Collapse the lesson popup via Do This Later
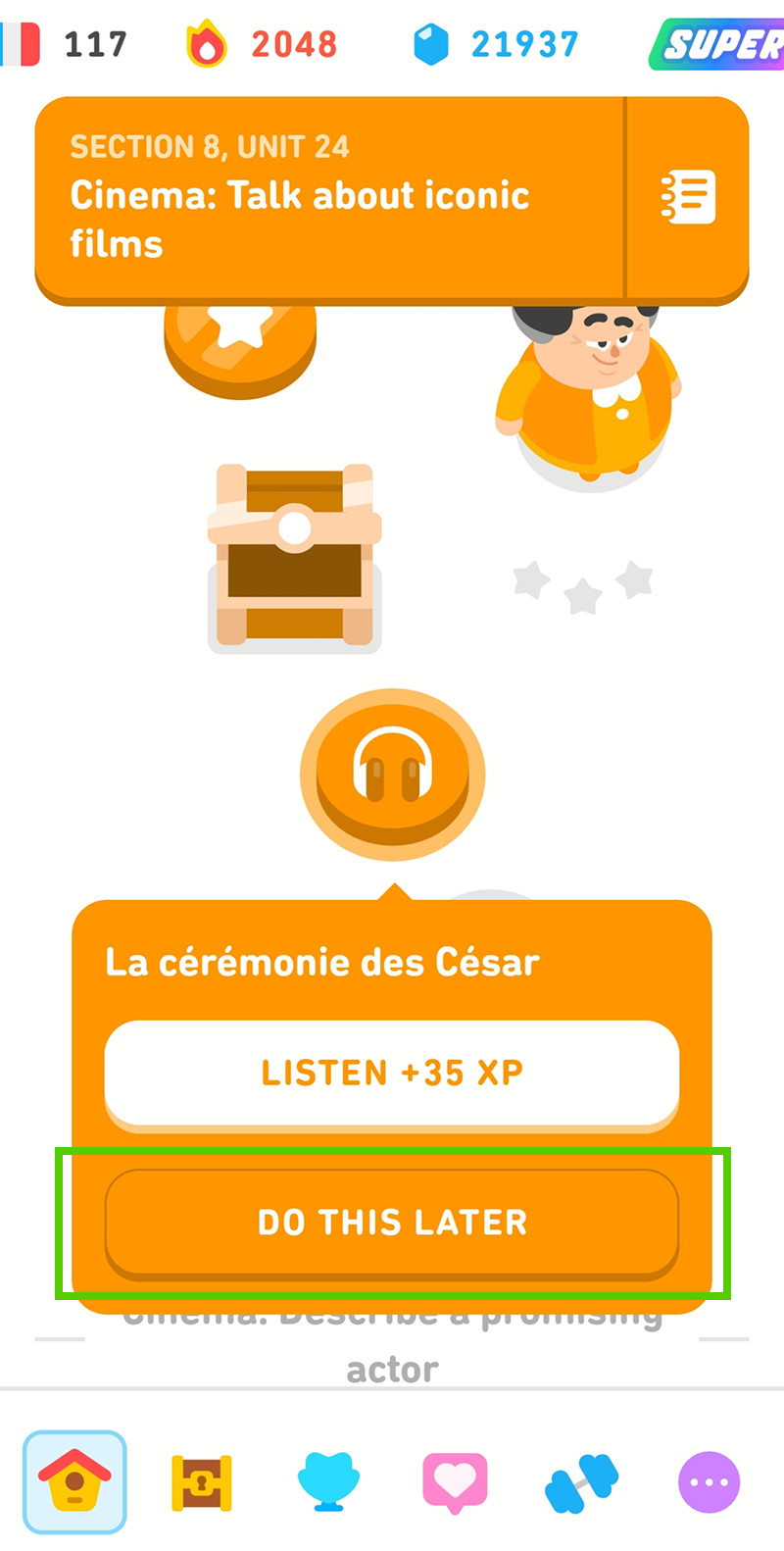 click(392, 1222)
